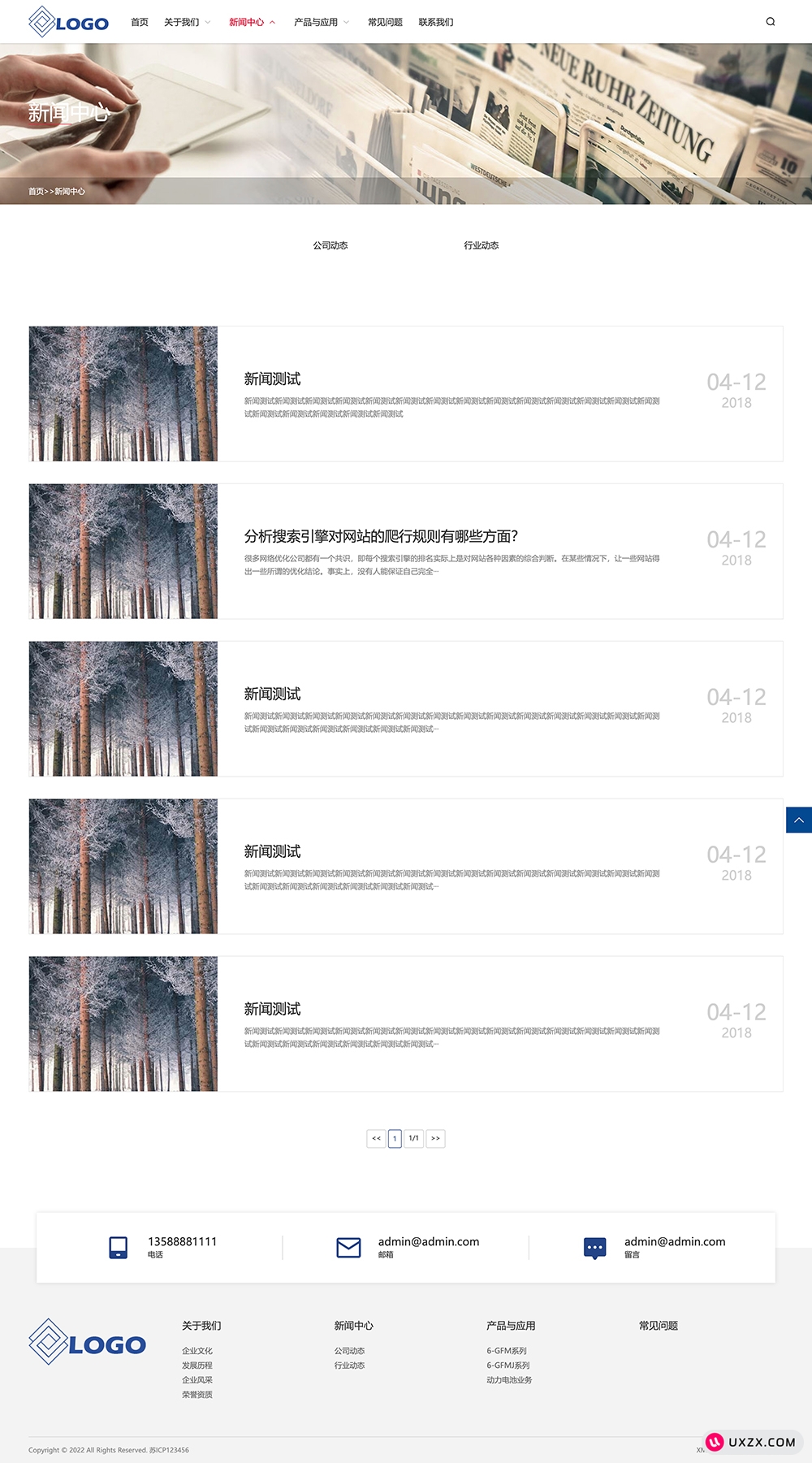
Task: Switch to the 公司动态 tab
Action: coord(330,245)
